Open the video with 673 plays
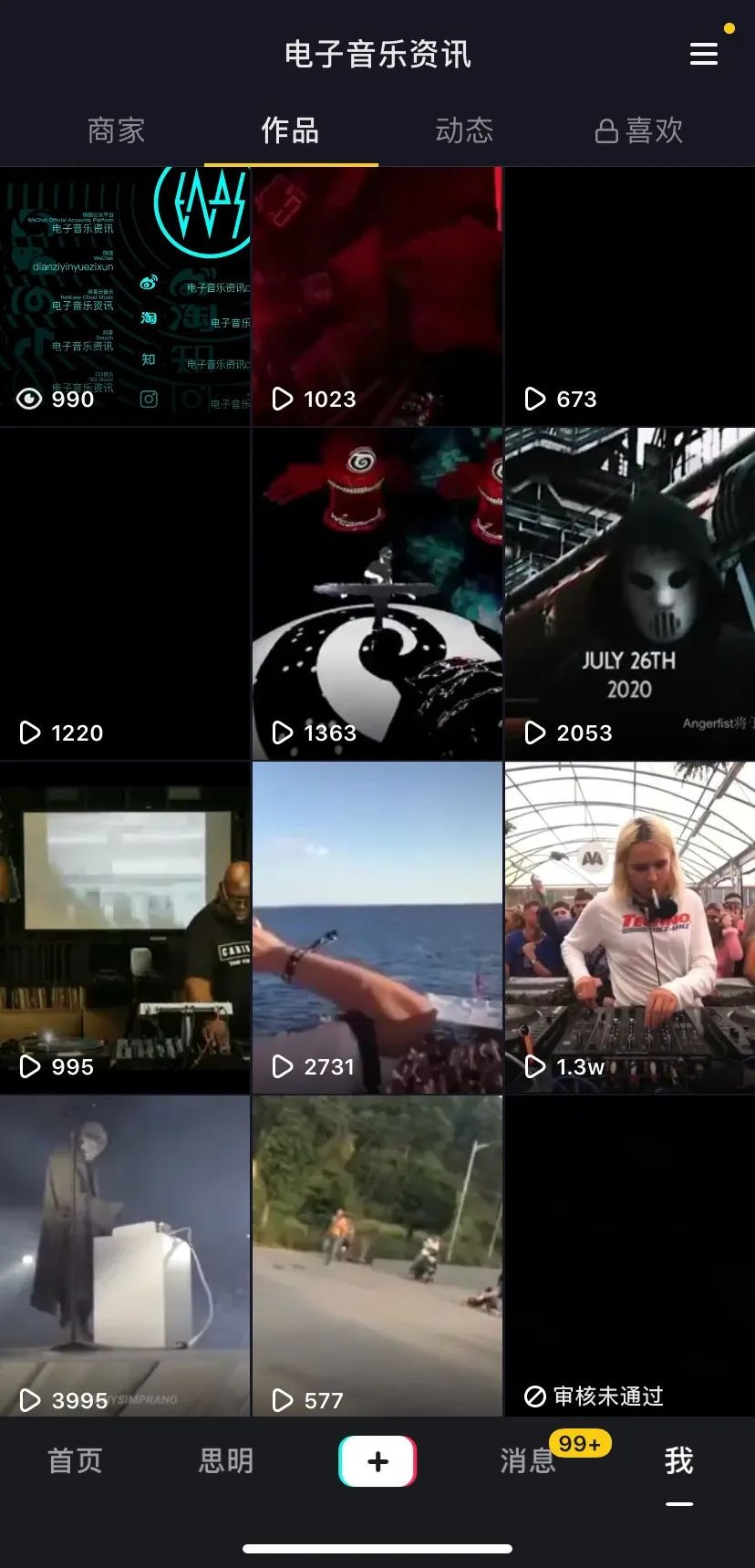Image resolution: width=755 pixels, height=1568 pixels. click(x=629, y=296)
